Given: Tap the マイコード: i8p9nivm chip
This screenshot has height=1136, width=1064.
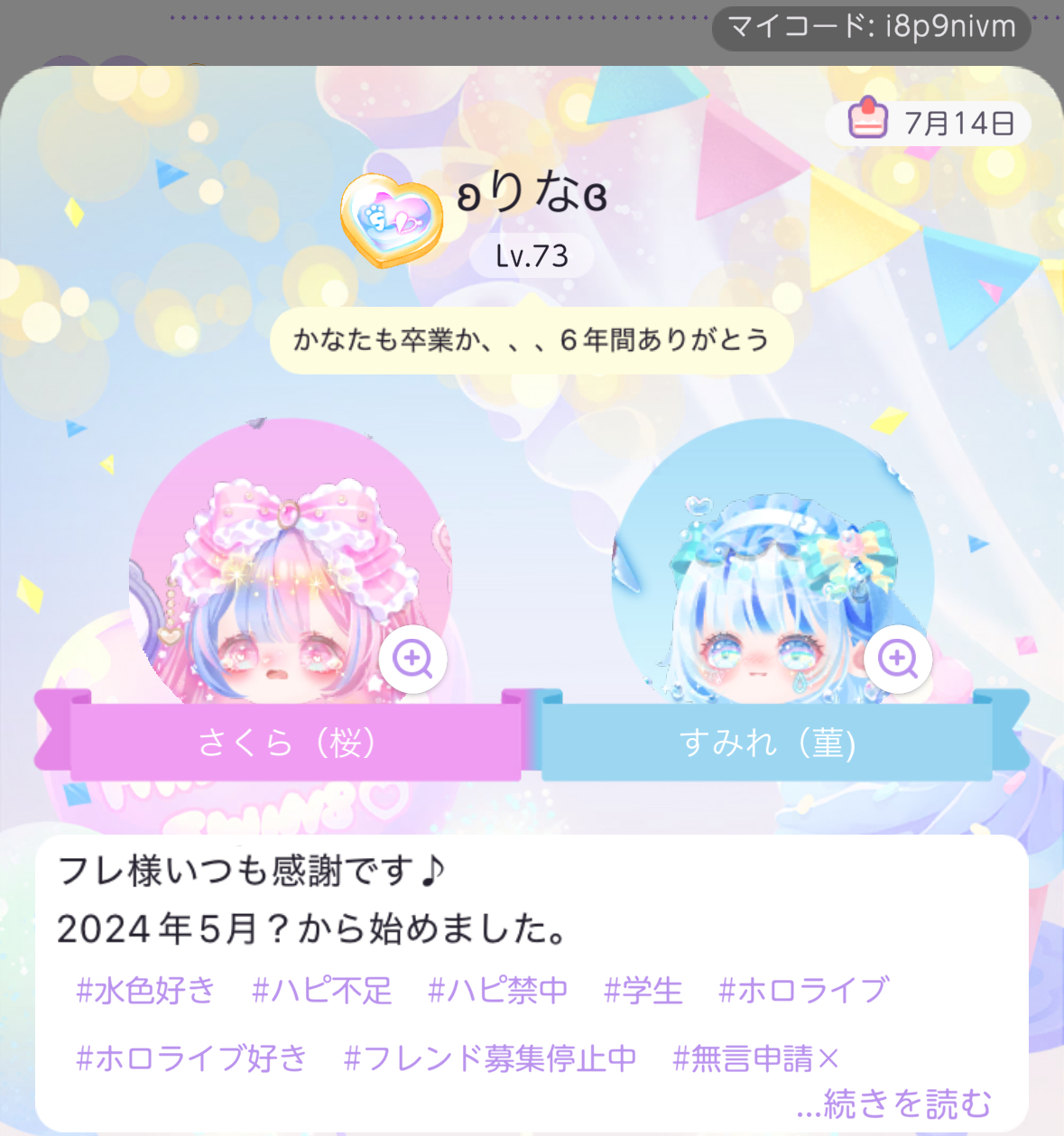Looking at the screenshot, I should (x=871, y=27).
